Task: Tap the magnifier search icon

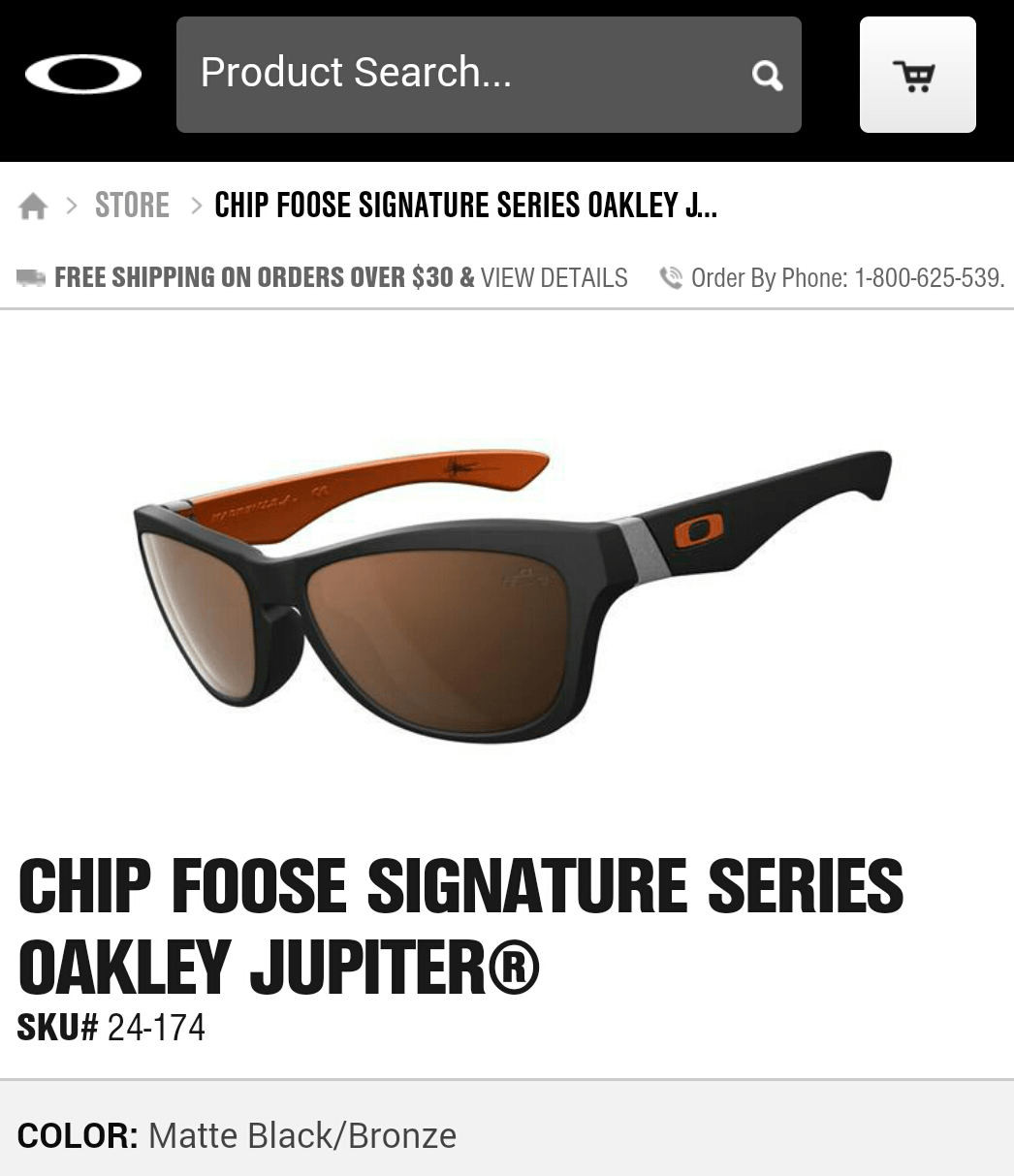Action: point(767,75)
